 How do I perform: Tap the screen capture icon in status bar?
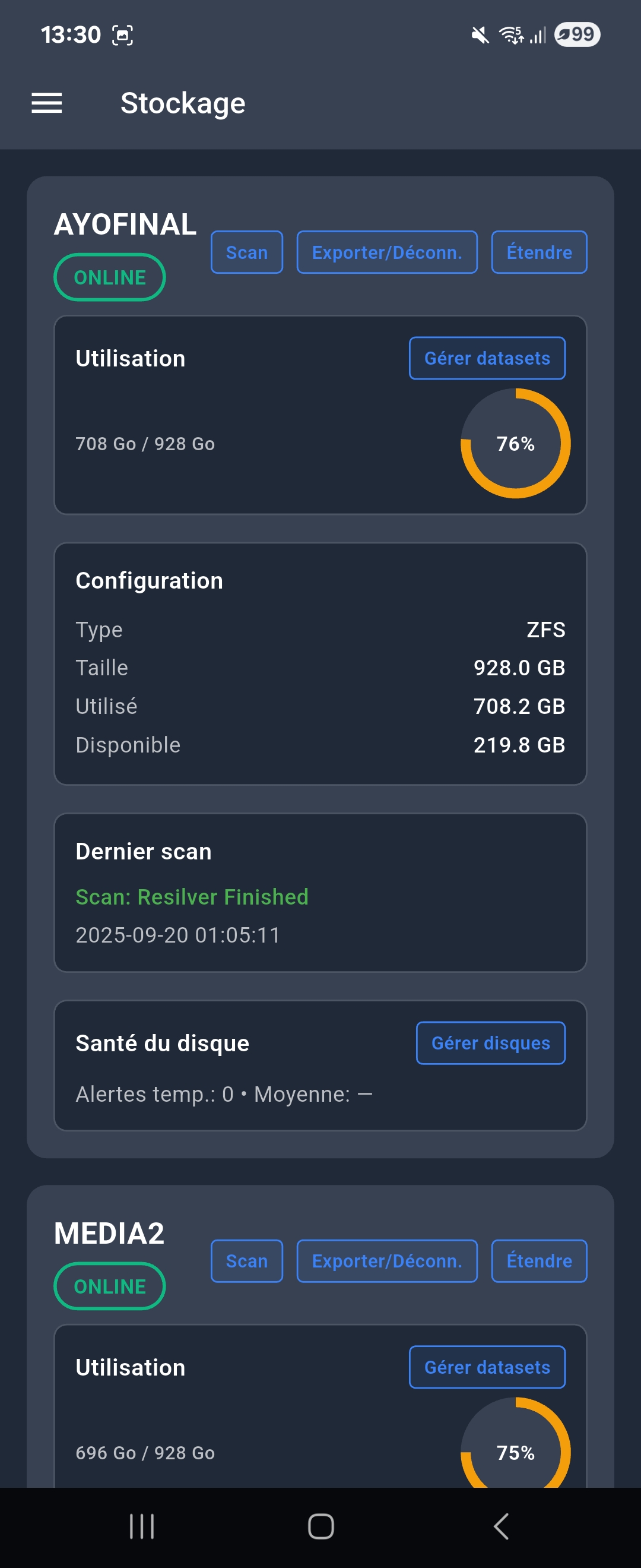[x=123, y=34]
